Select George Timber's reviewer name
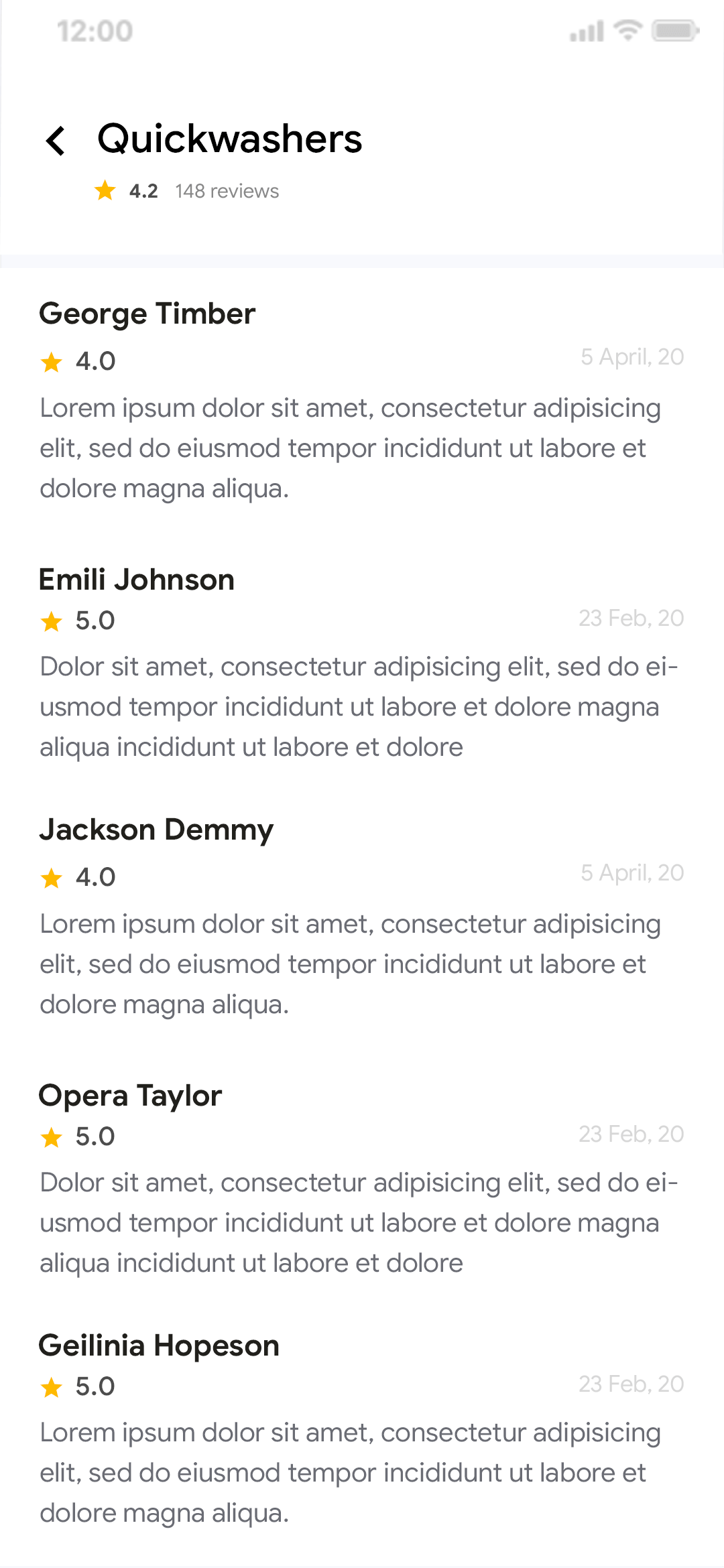This screenshot has width=724, height=1568. click(x=147, y=313)
